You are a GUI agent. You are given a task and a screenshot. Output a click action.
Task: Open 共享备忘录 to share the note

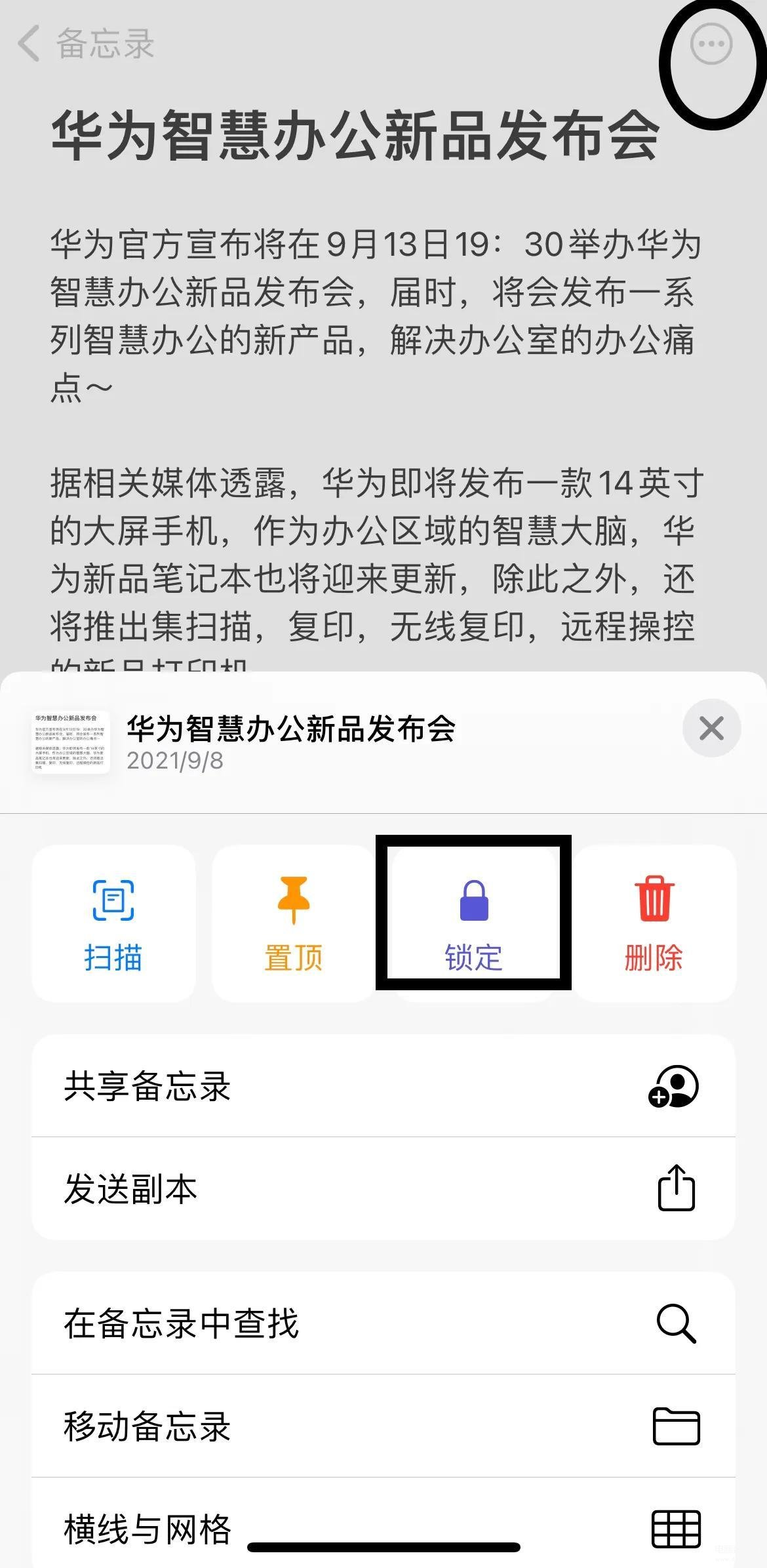point(383,1087)
